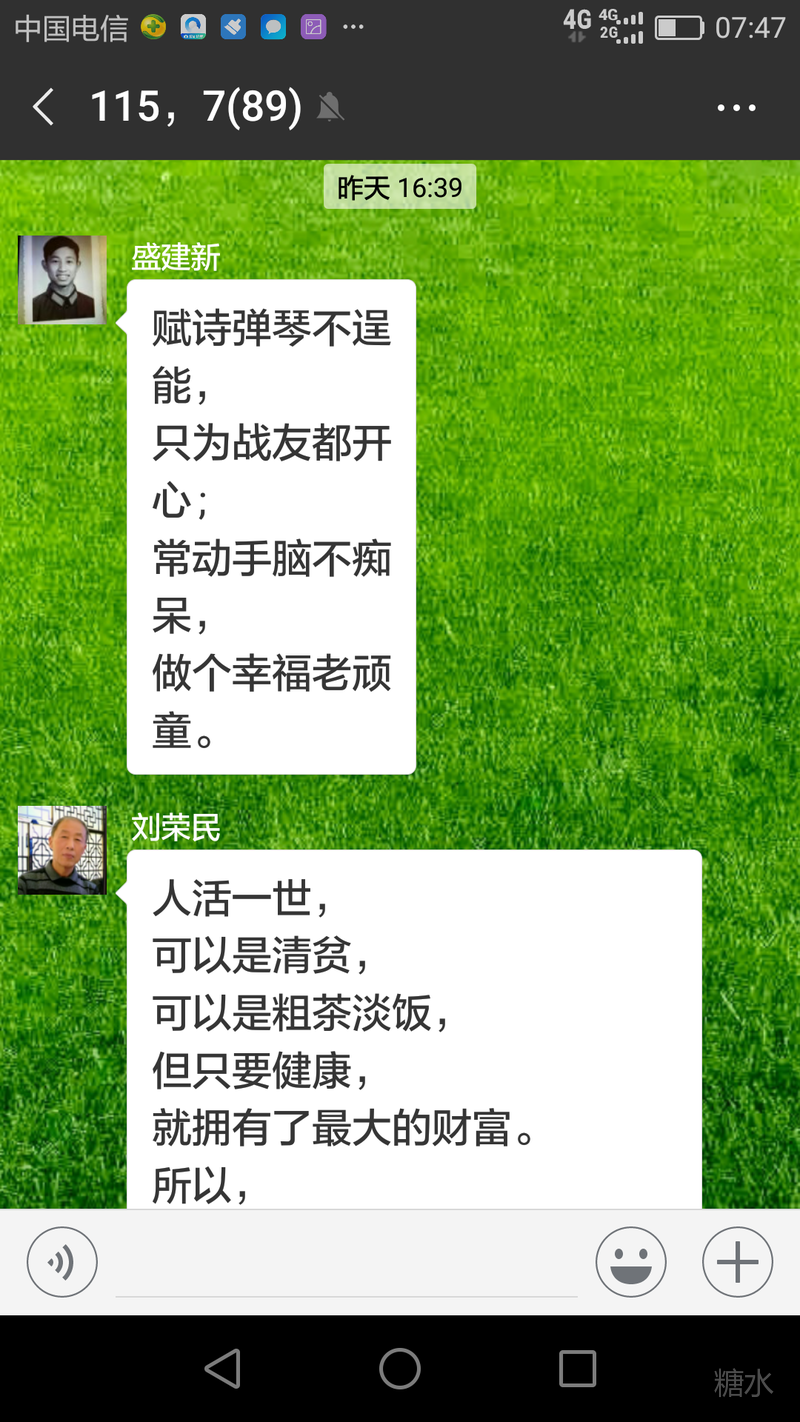Open the chat details overflow menu

[x=737, y=108]
